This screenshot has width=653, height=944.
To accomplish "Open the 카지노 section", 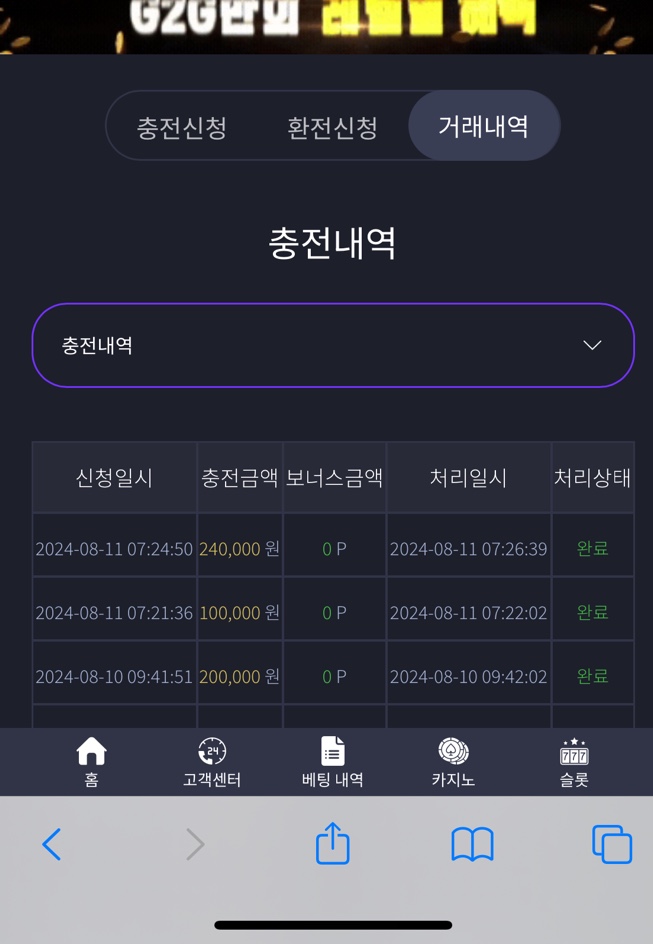I will [453, 762].
